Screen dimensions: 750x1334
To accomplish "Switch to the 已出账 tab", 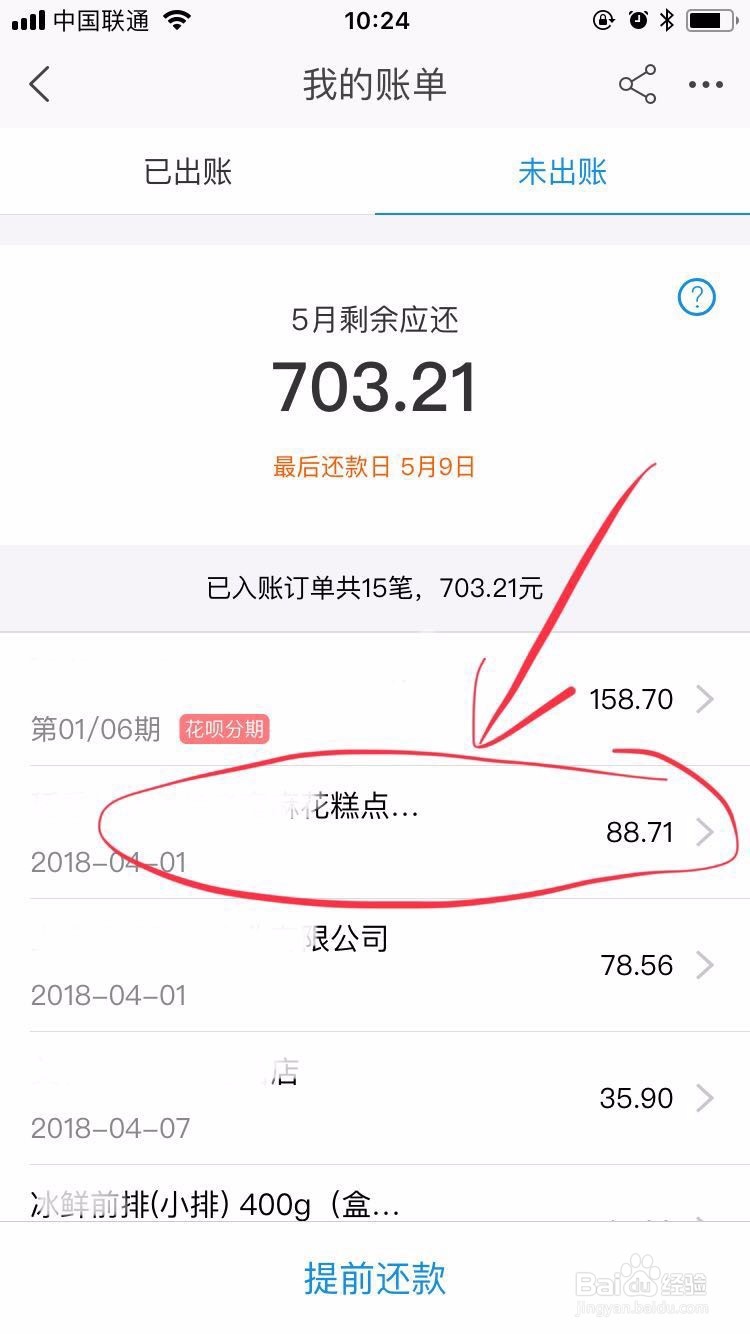I will 187,172.
